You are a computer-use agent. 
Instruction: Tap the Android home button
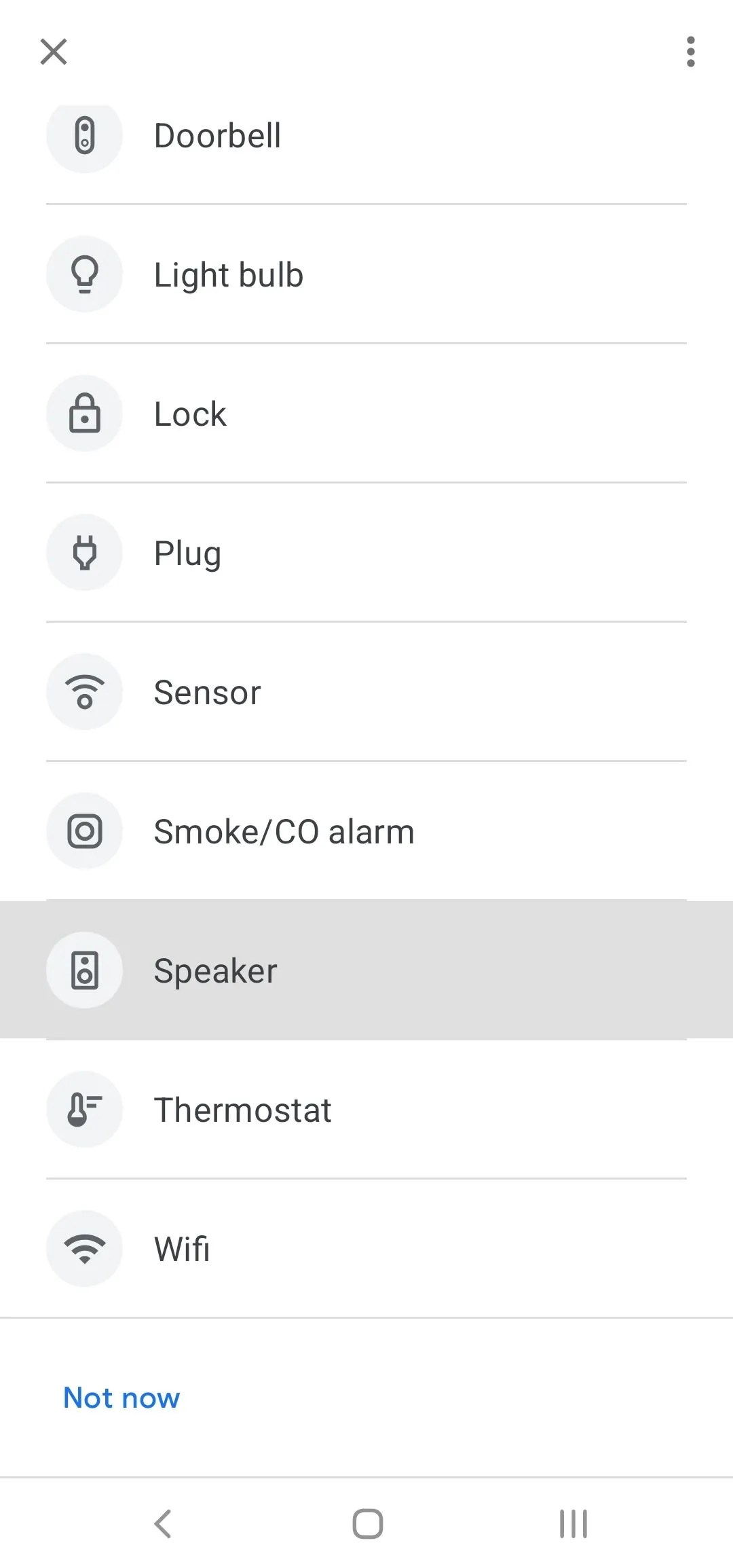[x=366, y=1523]
